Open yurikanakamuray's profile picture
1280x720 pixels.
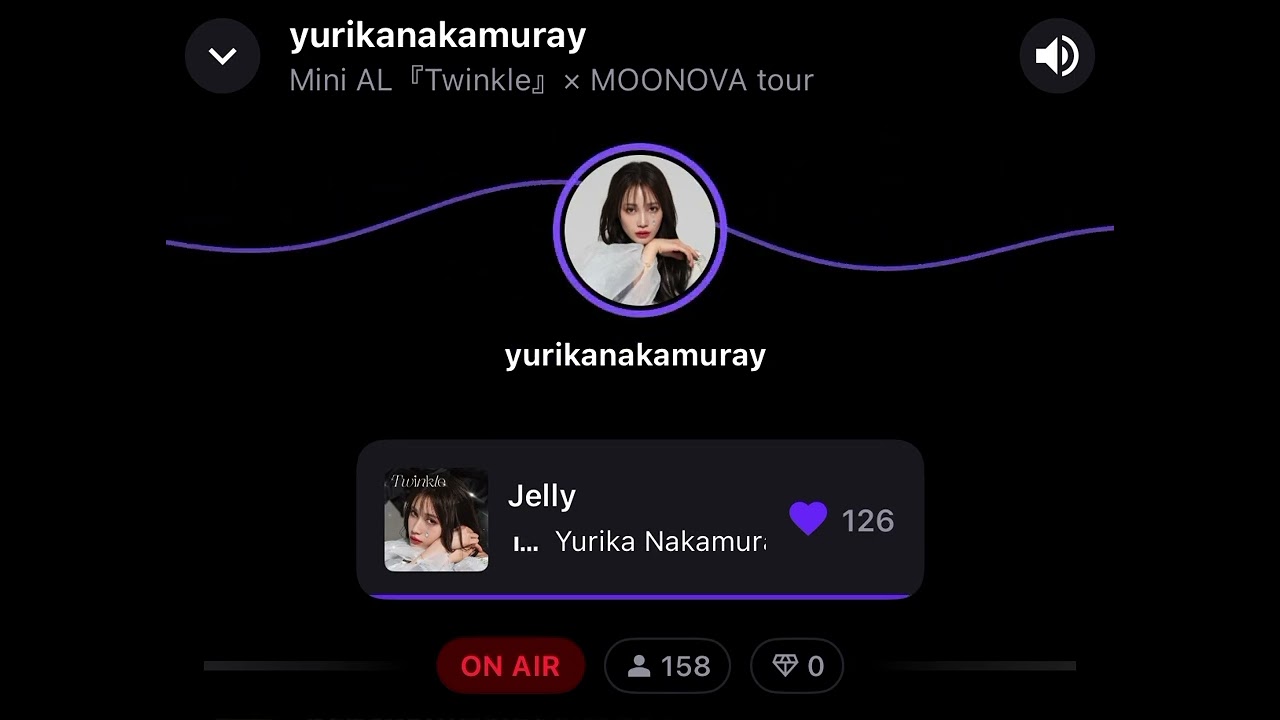pyautogui.click(x=640, y=230)
